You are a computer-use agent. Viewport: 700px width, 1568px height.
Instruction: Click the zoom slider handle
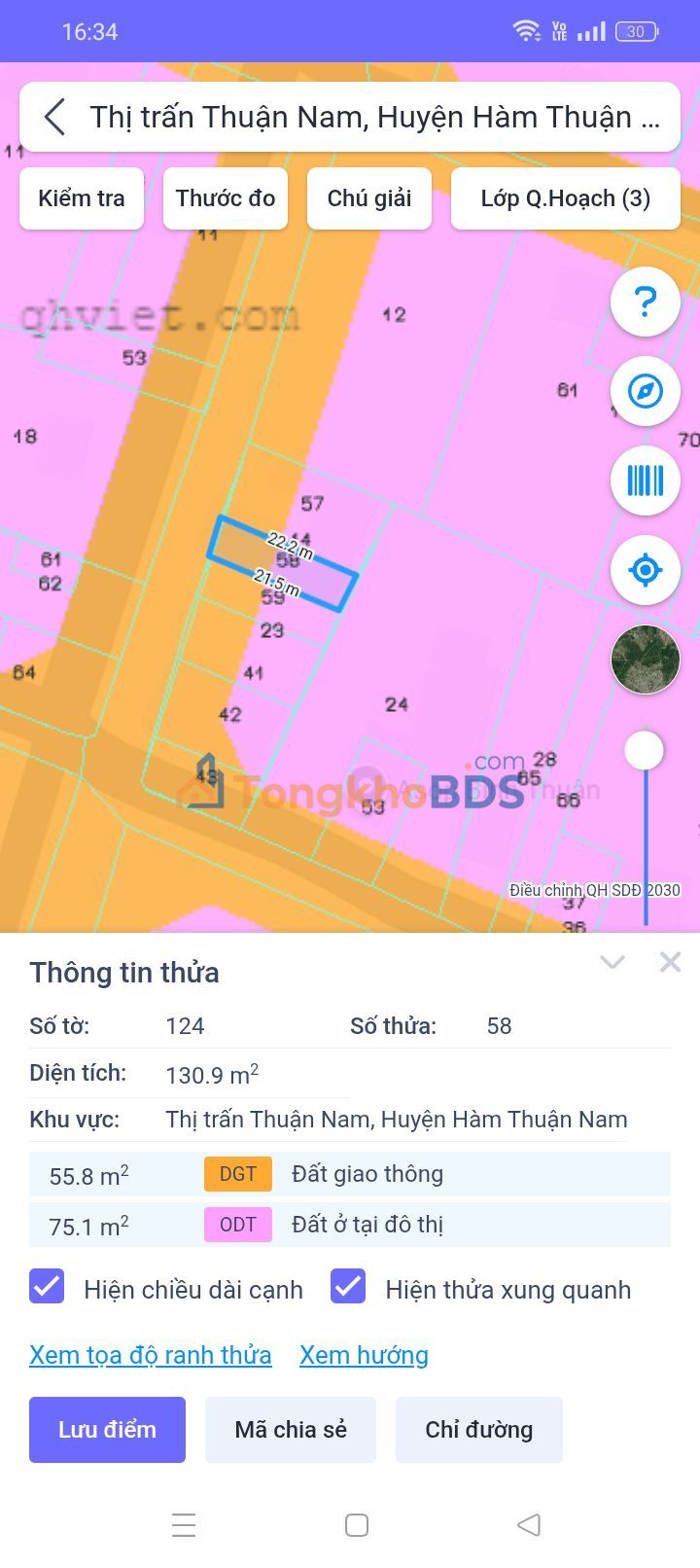pos(645,751)
